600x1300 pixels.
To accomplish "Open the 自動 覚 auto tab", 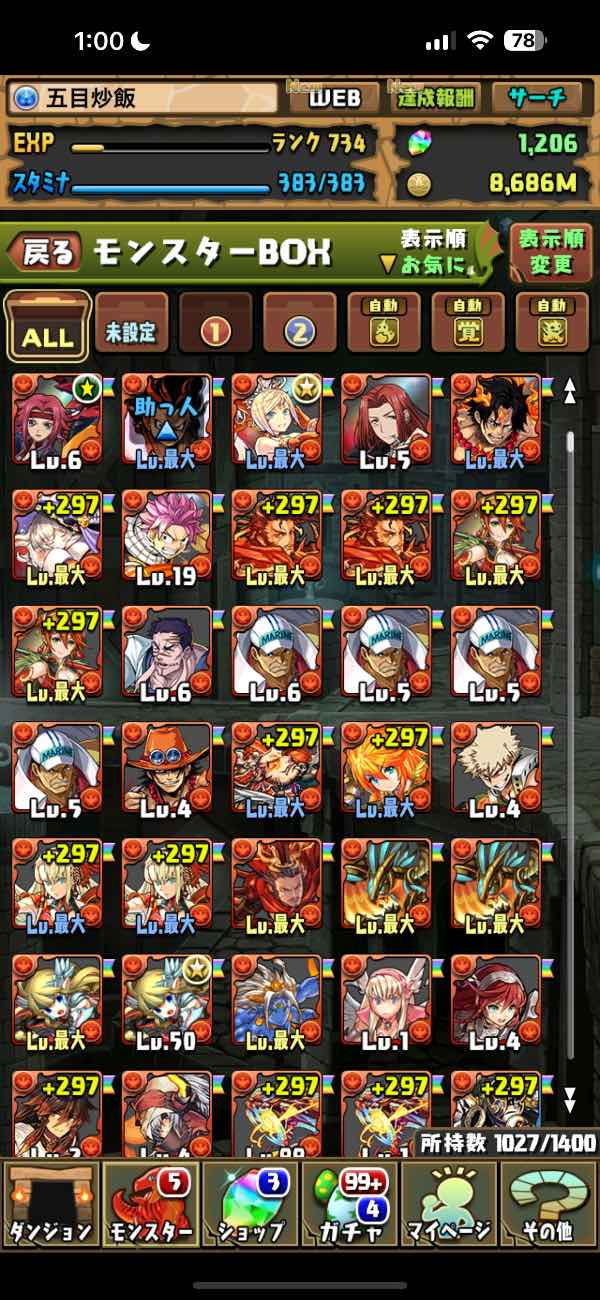I will (x=467, y=324).
